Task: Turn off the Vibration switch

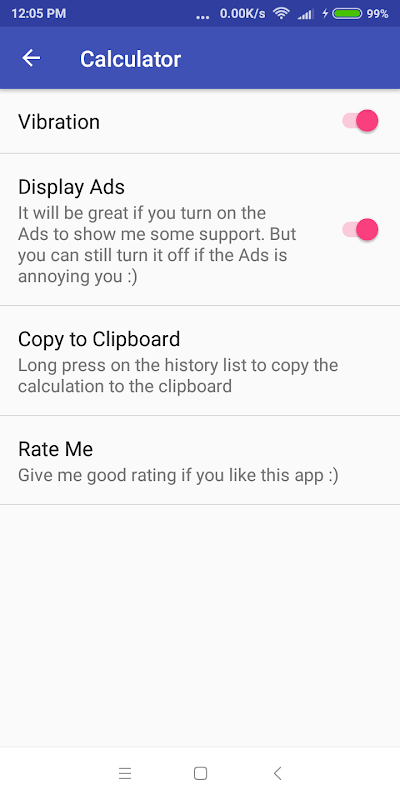Action: click(x=360, y=121)
